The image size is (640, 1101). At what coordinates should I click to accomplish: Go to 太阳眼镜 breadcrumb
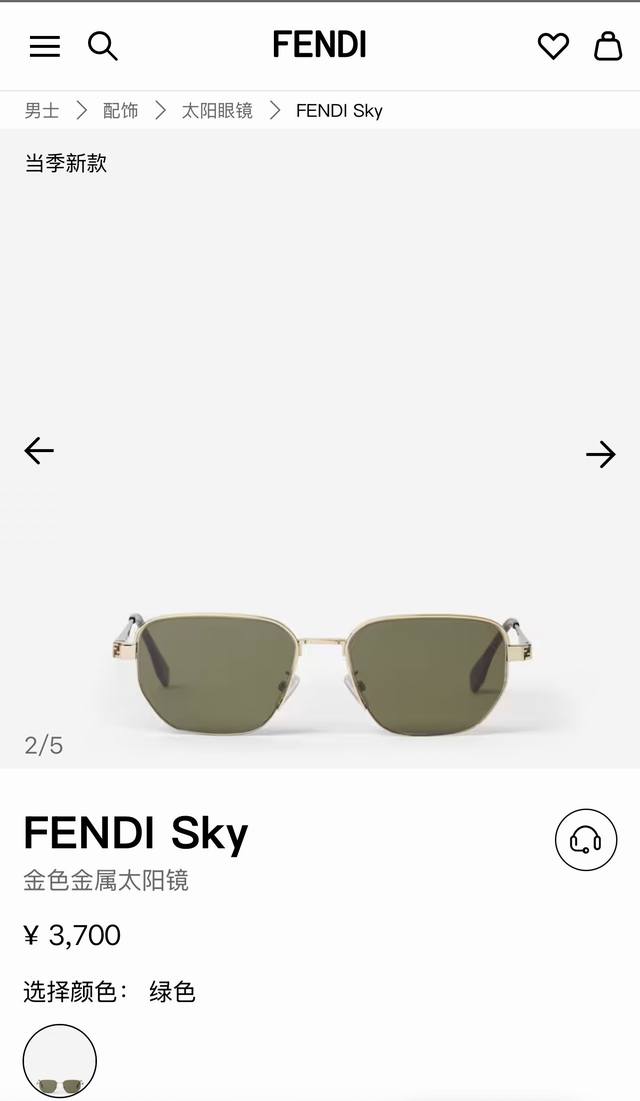tap(217, 110)
